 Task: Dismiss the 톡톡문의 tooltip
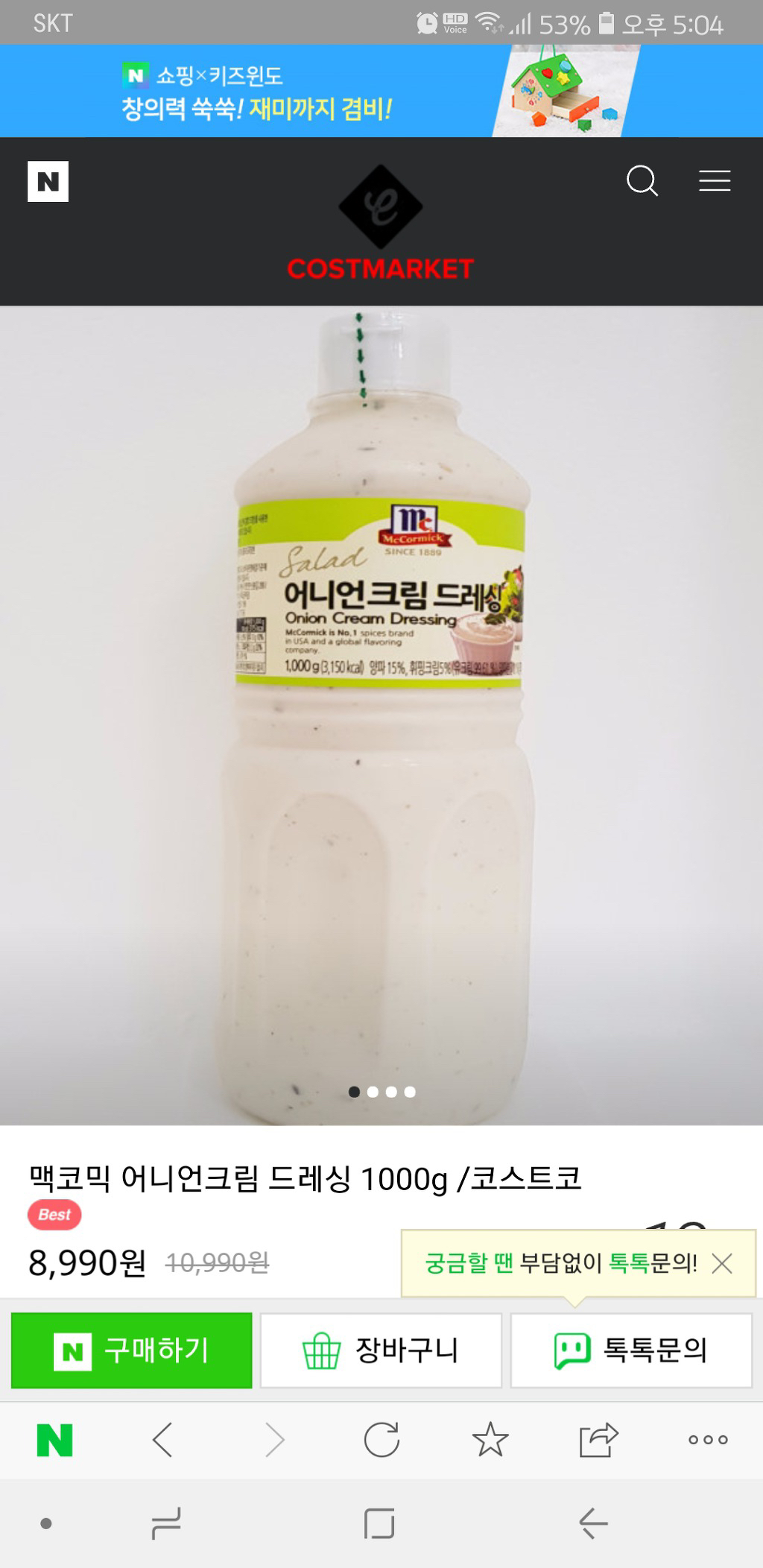722,1263
